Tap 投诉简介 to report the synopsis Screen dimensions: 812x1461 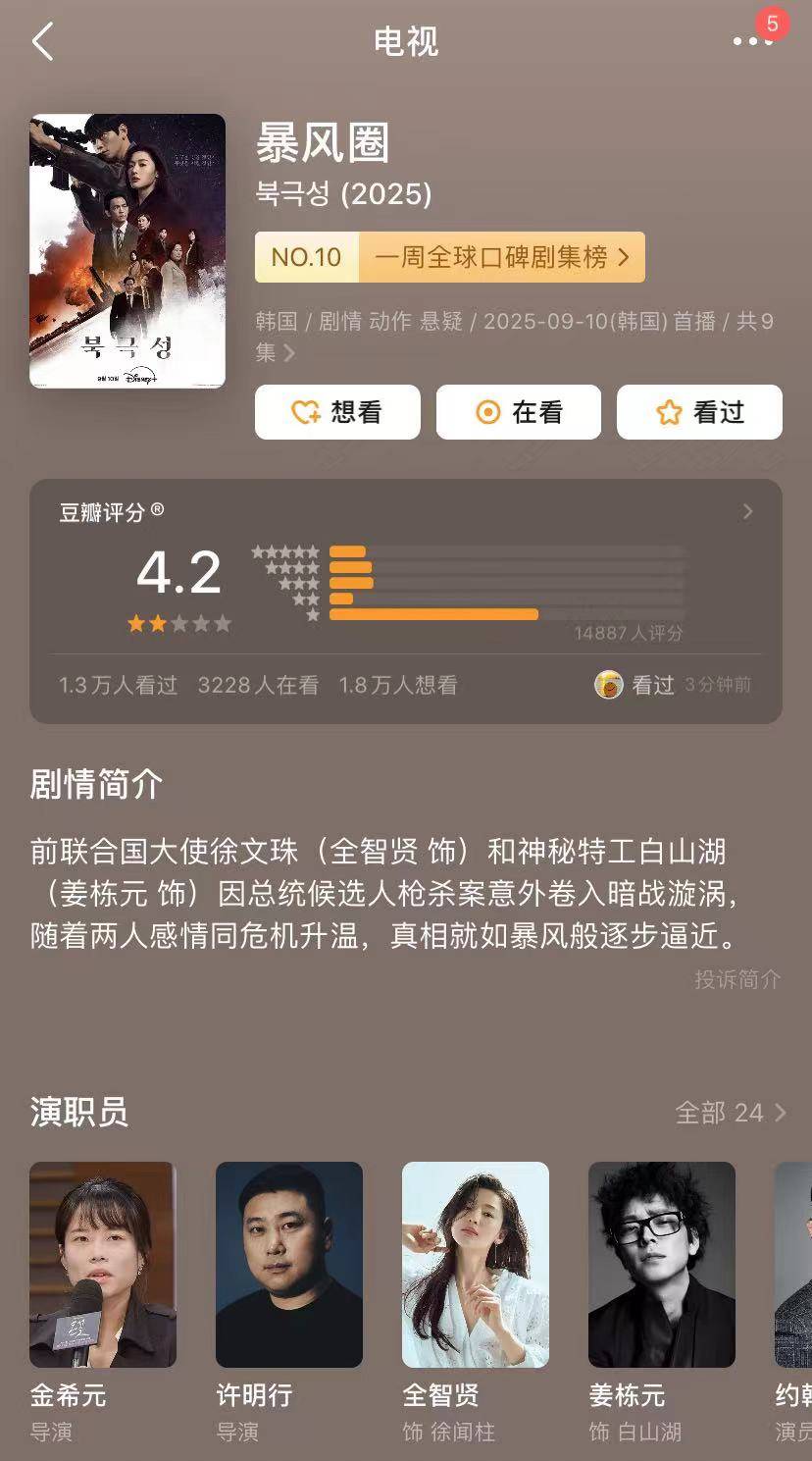pyautogui.click(x=737, y=979)
